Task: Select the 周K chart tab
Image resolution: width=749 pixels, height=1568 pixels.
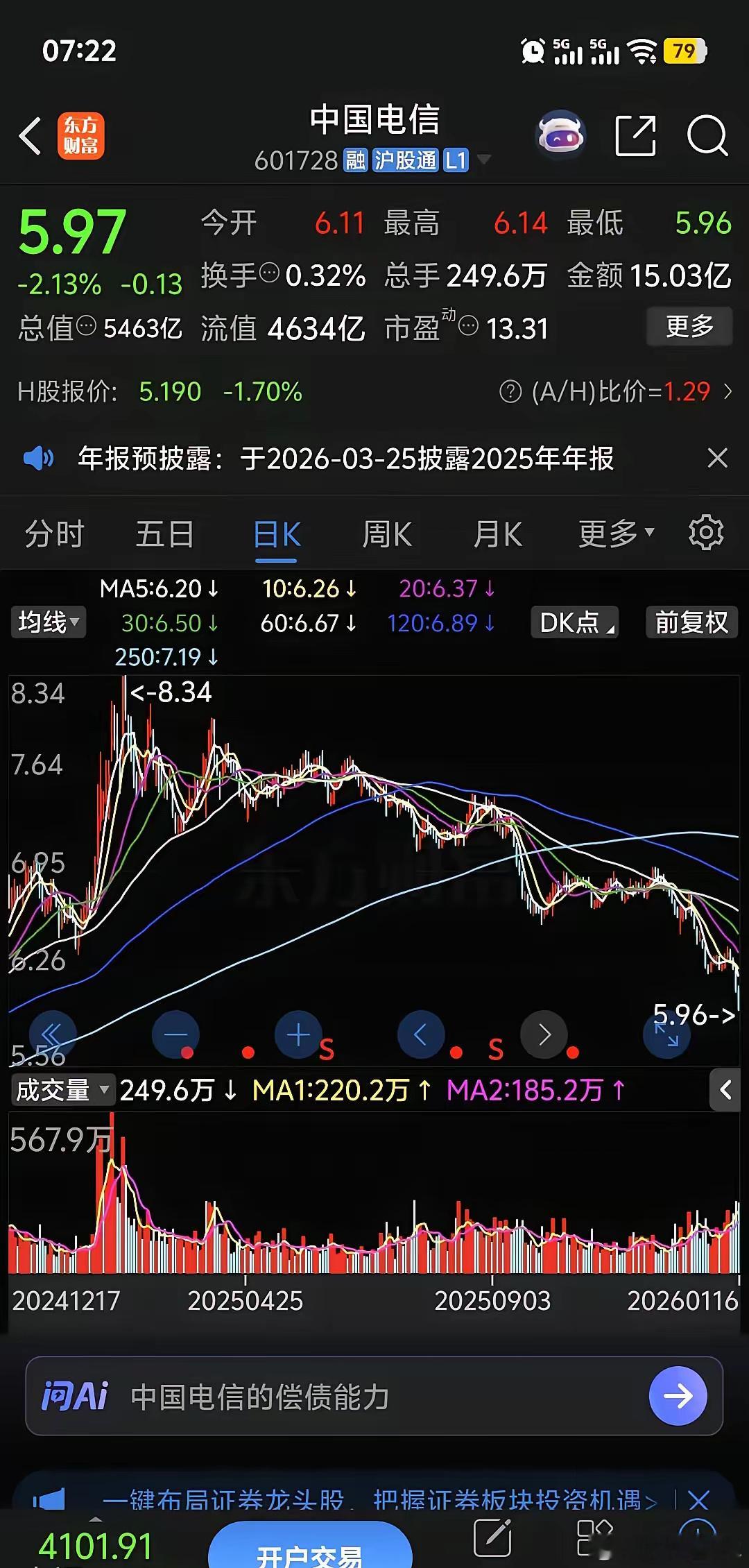Action: pyautogui.click(x=387, y=534)
